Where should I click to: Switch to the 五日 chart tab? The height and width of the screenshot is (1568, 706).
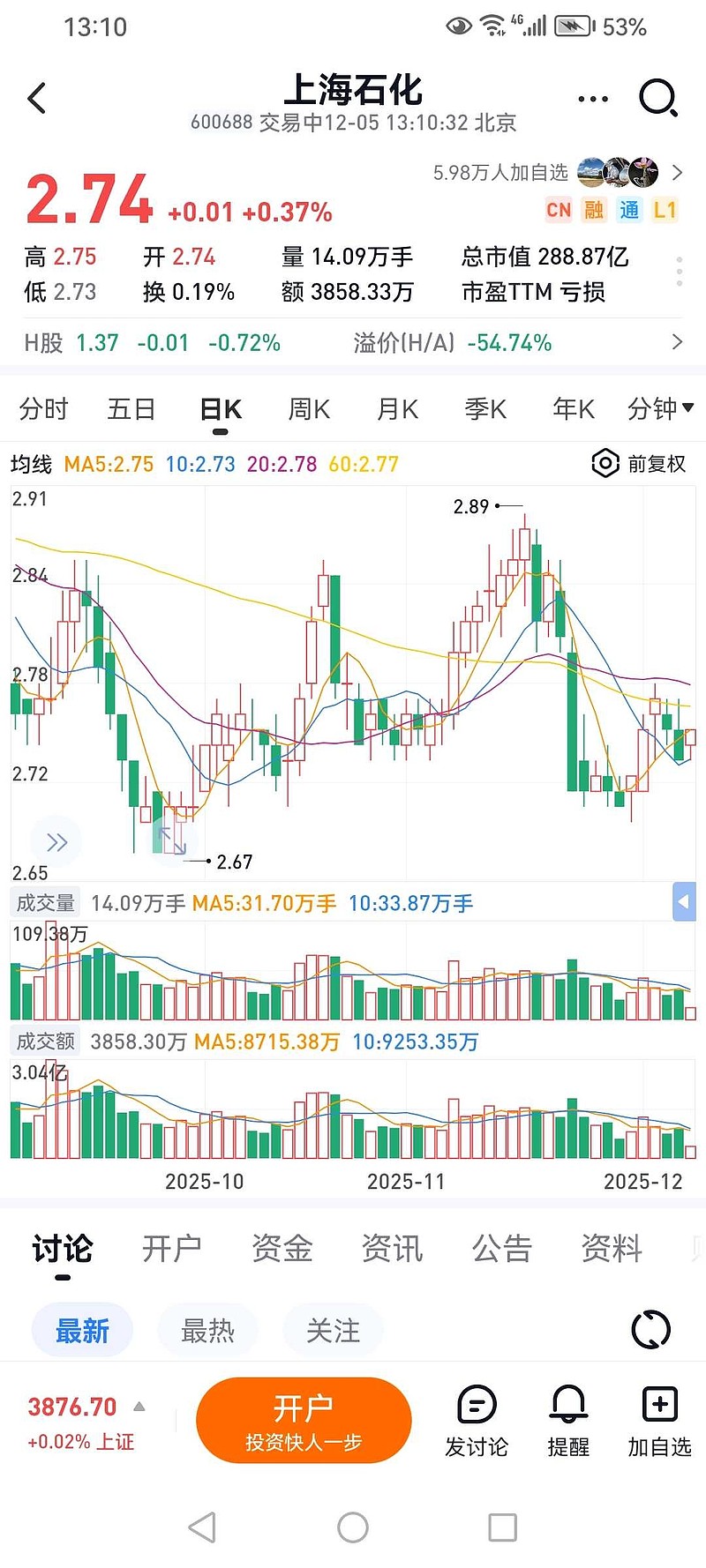131,409
